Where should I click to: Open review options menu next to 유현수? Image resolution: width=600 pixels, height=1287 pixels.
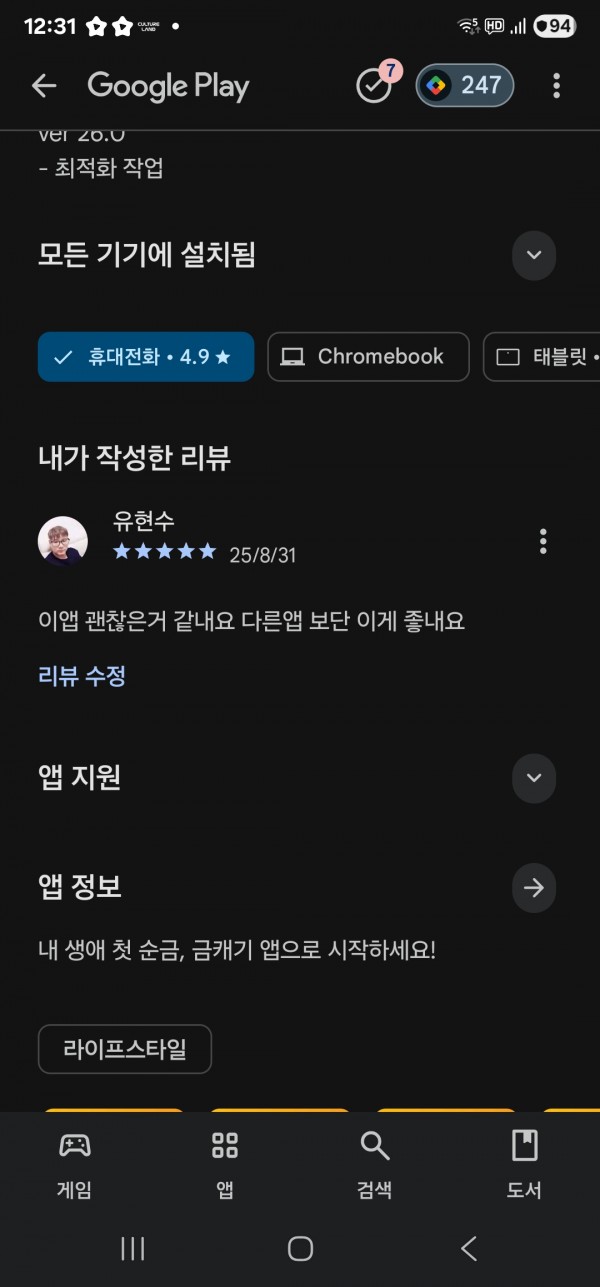(x=543, y=541)
